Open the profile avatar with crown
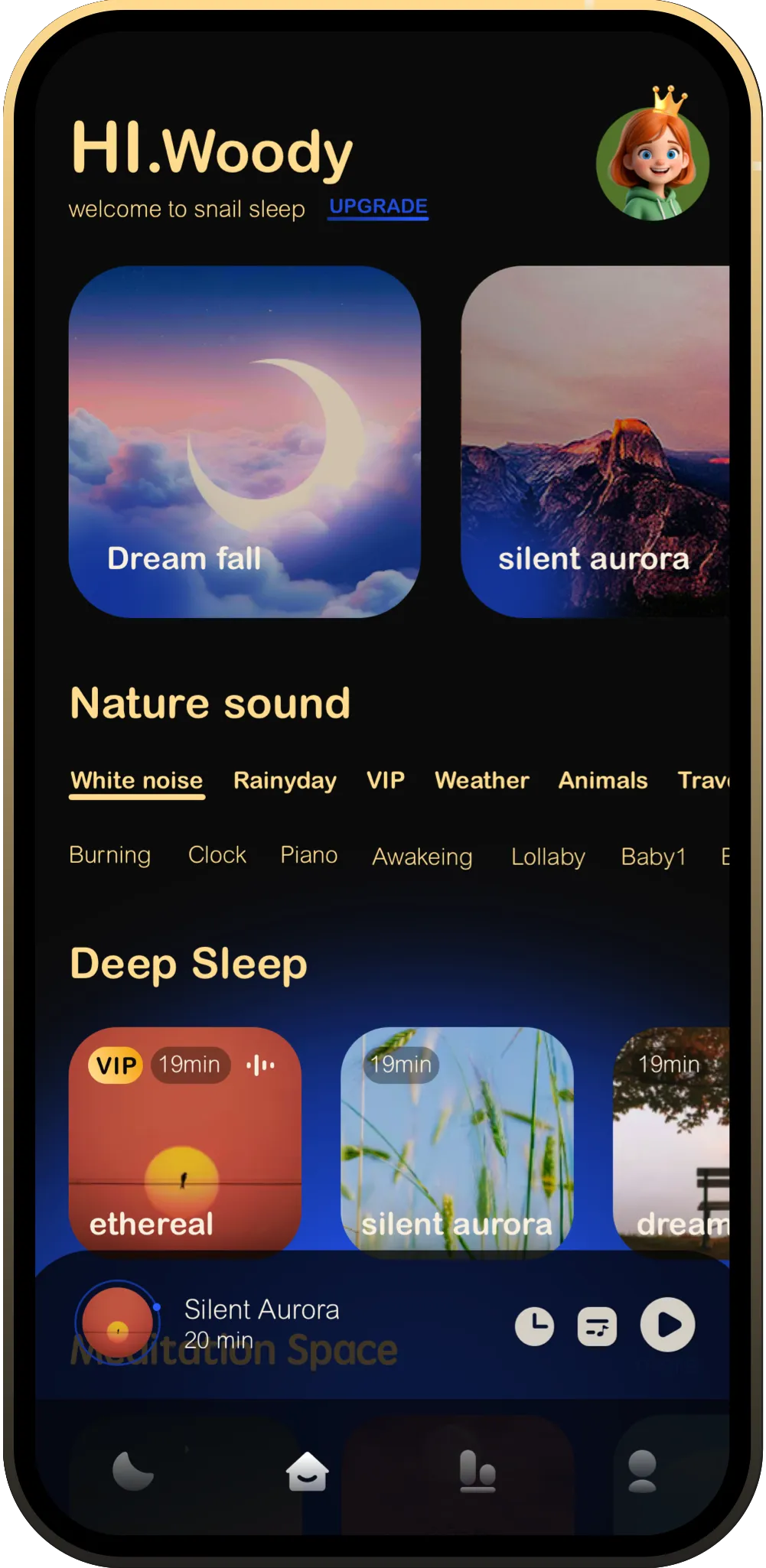 [x=653, y=157]
